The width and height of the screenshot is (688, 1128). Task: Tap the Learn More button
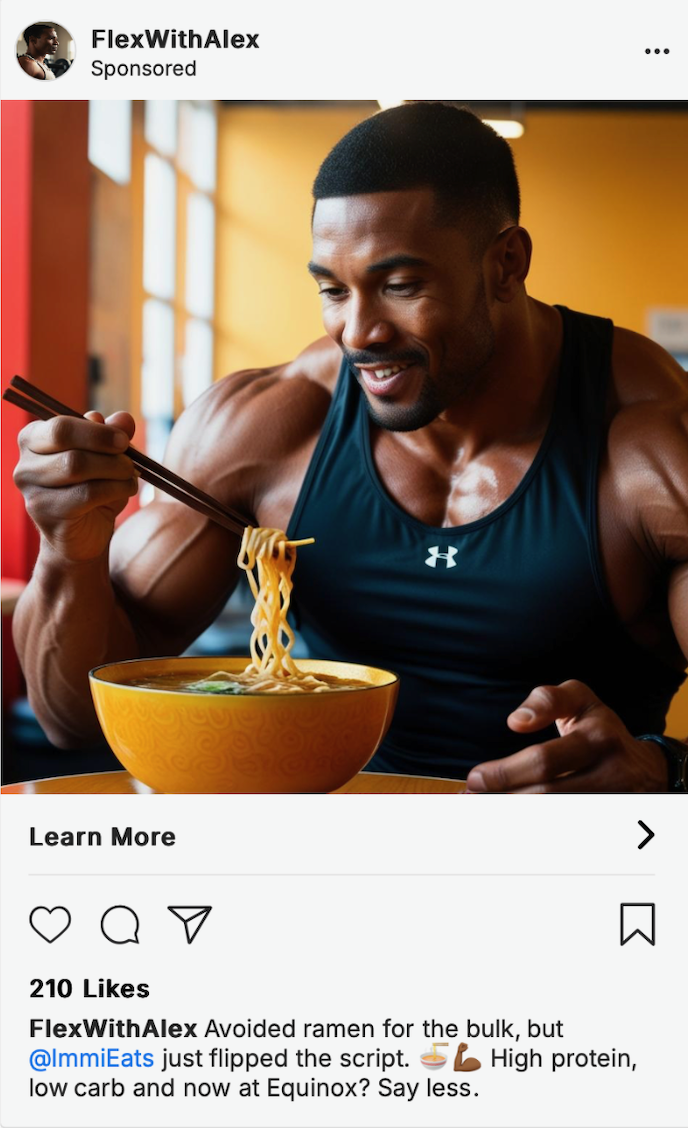coord(342,836)
